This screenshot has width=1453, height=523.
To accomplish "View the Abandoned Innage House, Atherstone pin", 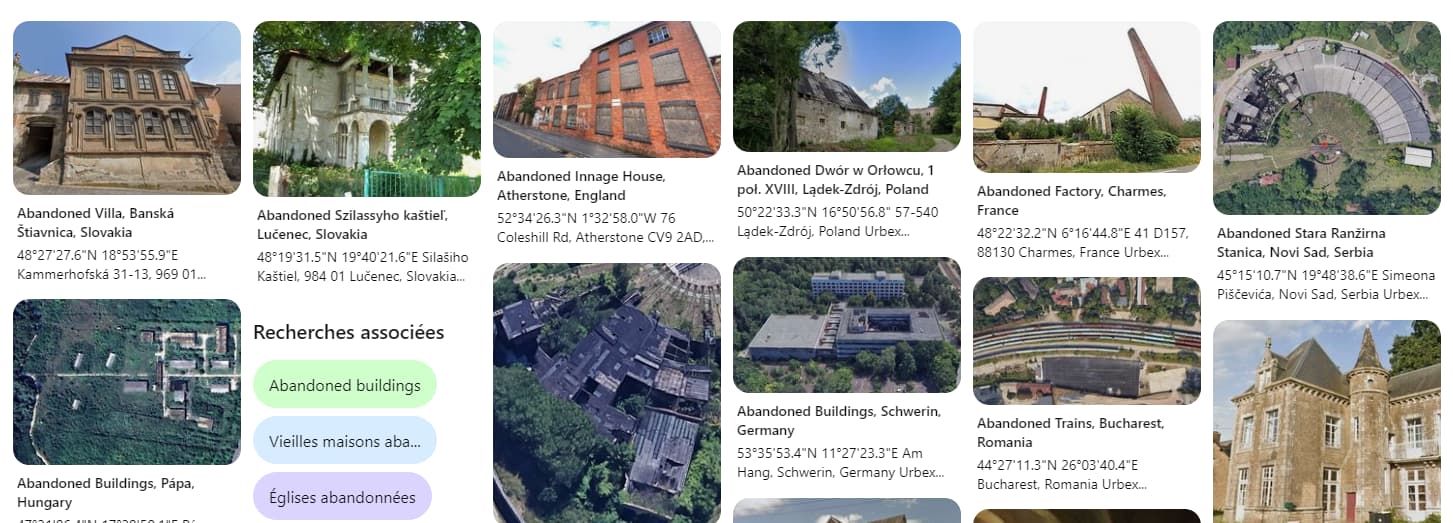I will point(606,90).
